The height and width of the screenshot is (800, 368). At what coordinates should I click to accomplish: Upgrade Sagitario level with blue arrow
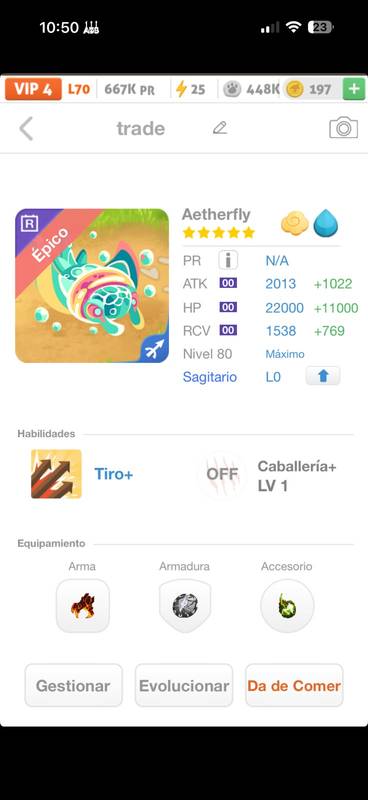click(323, 376)
